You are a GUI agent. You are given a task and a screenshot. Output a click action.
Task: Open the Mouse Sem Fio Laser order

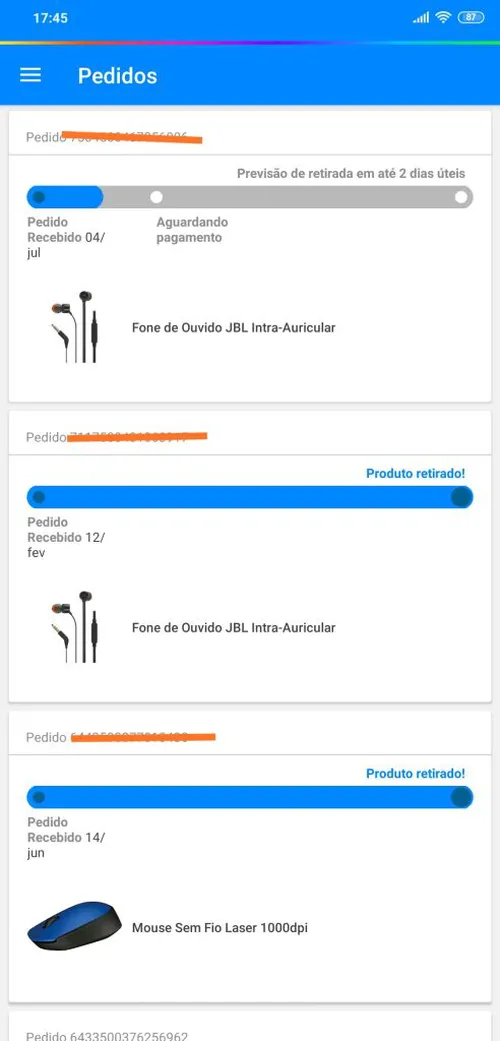point(250,856)
